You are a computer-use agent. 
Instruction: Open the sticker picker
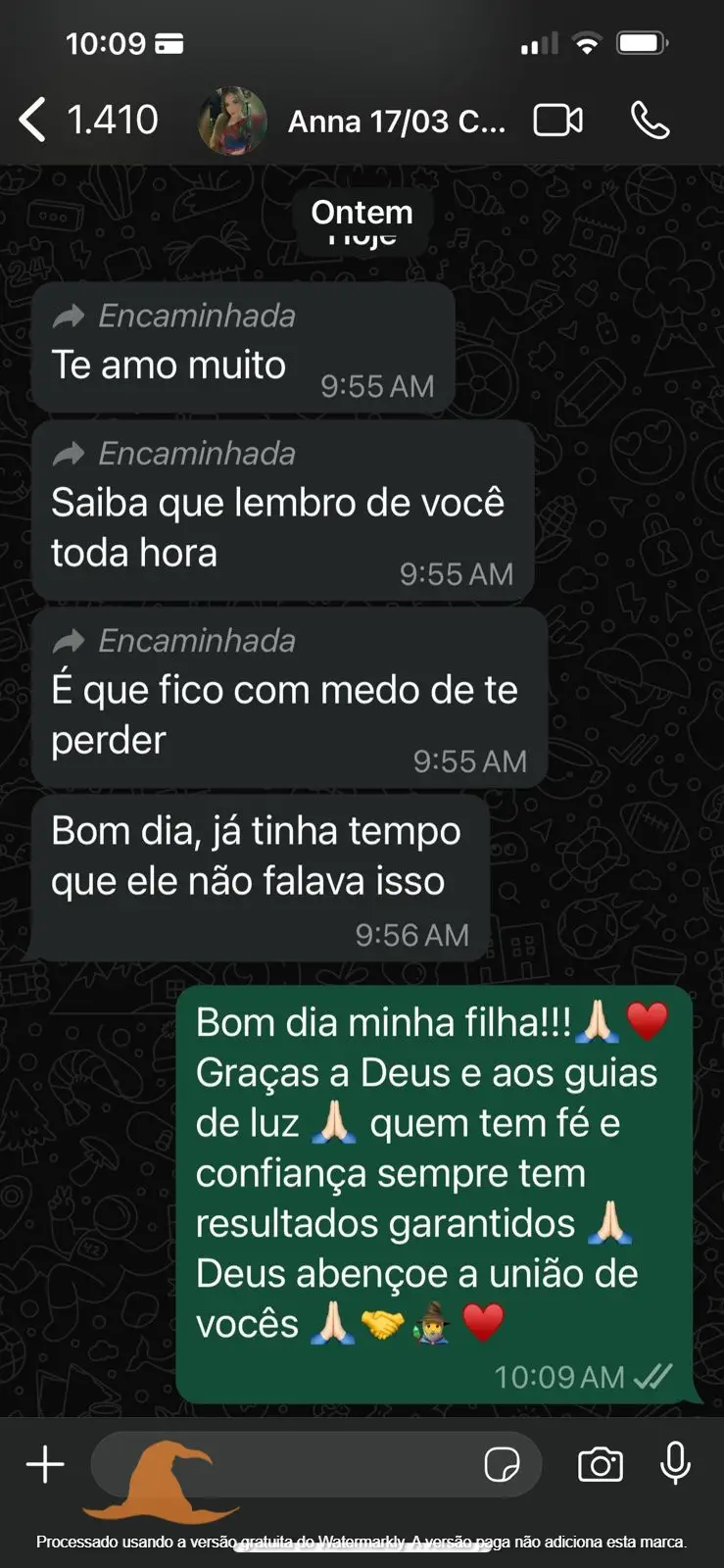(502, 1465)
